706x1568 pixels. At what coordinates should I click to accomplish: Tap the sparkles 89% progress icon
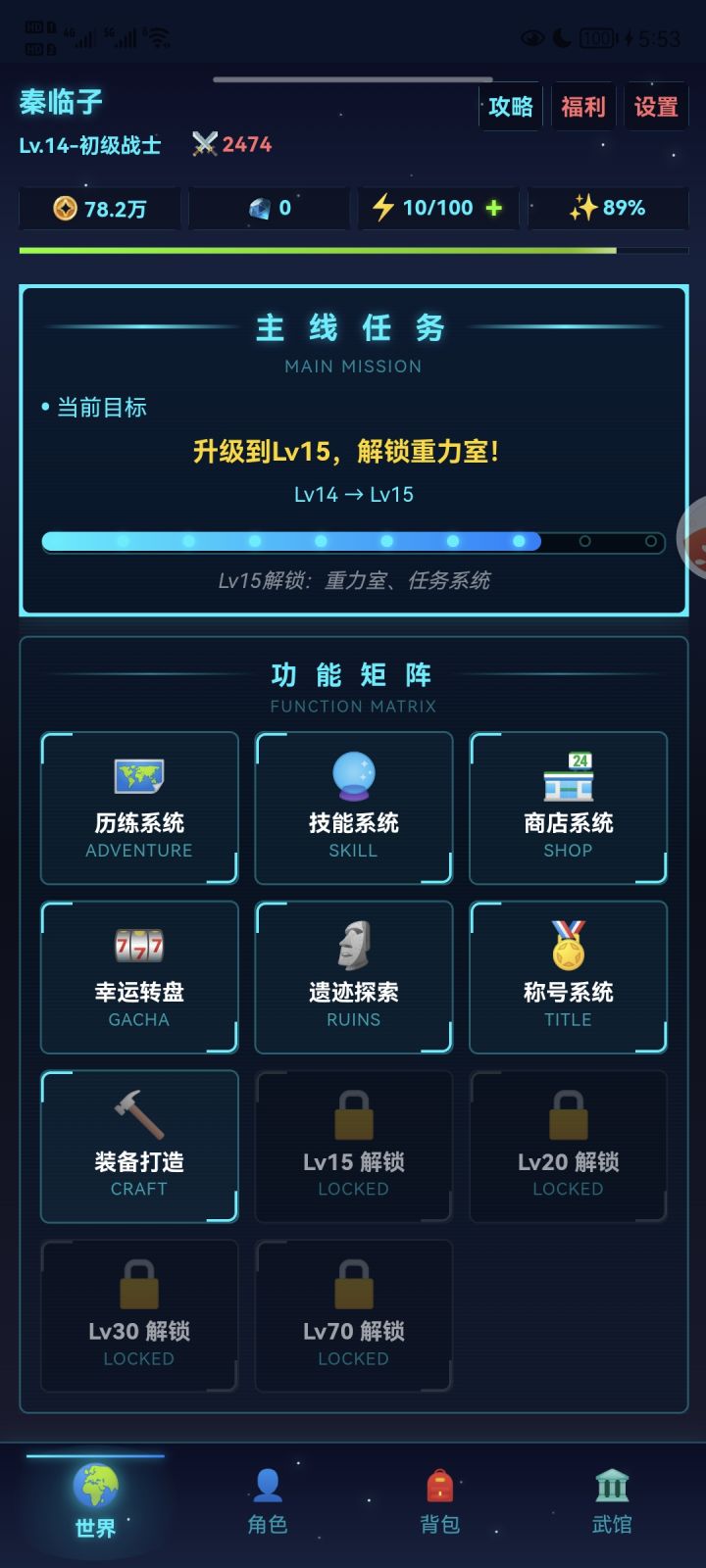tap(582, 207)
